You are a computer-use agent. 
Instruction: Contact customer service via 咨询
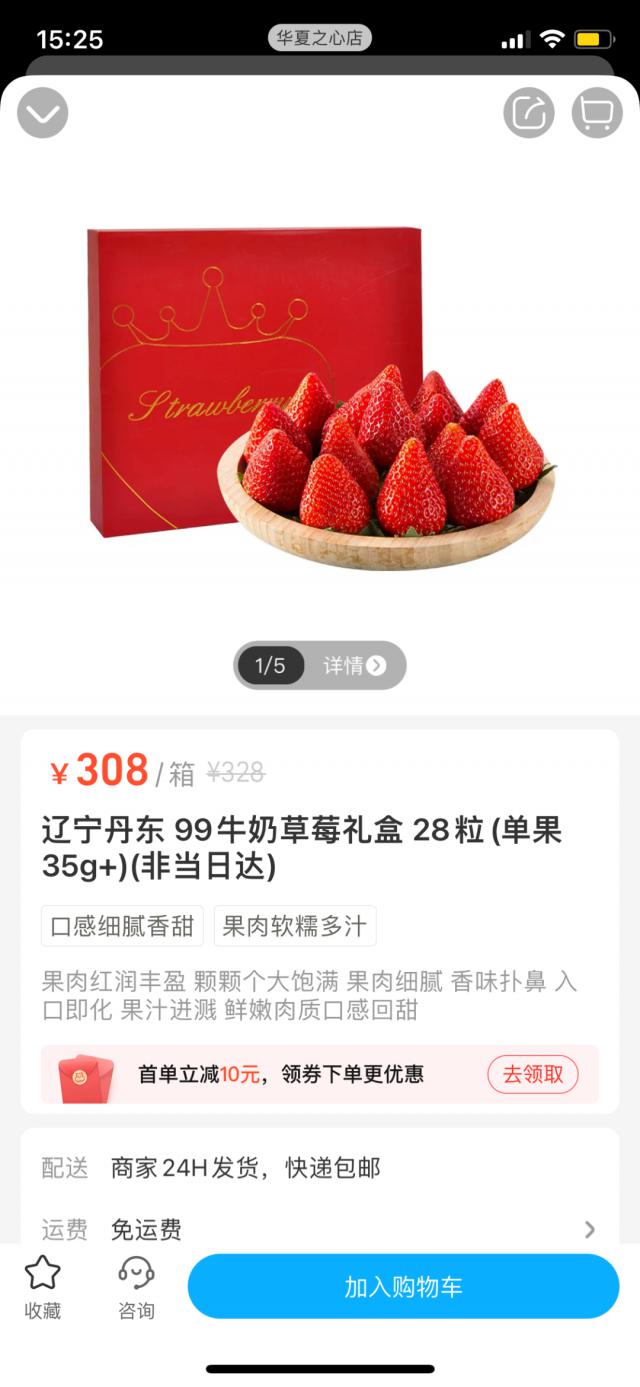pyautogui.click(x=136, y=1287)
